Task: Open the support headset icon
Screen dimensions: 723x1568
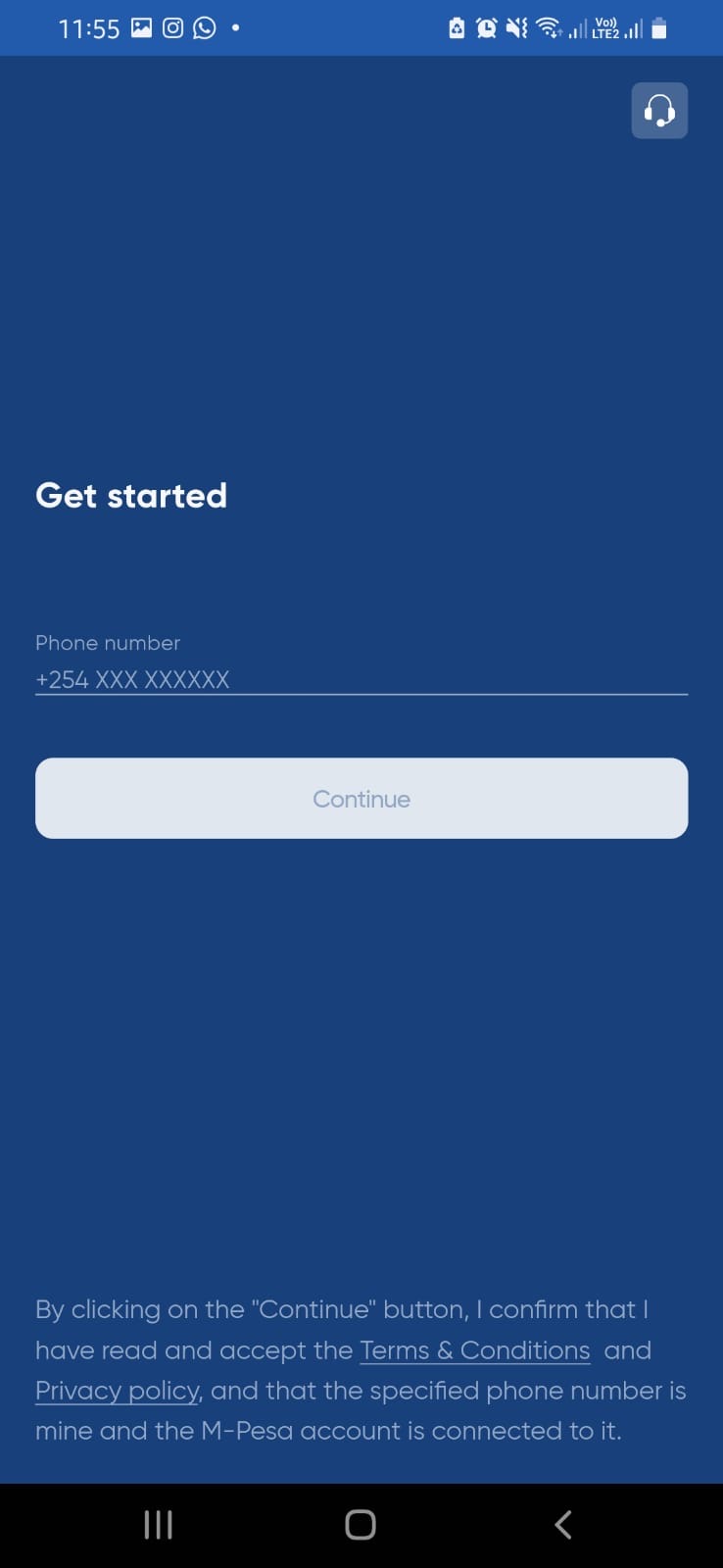Action: (659, 110)
